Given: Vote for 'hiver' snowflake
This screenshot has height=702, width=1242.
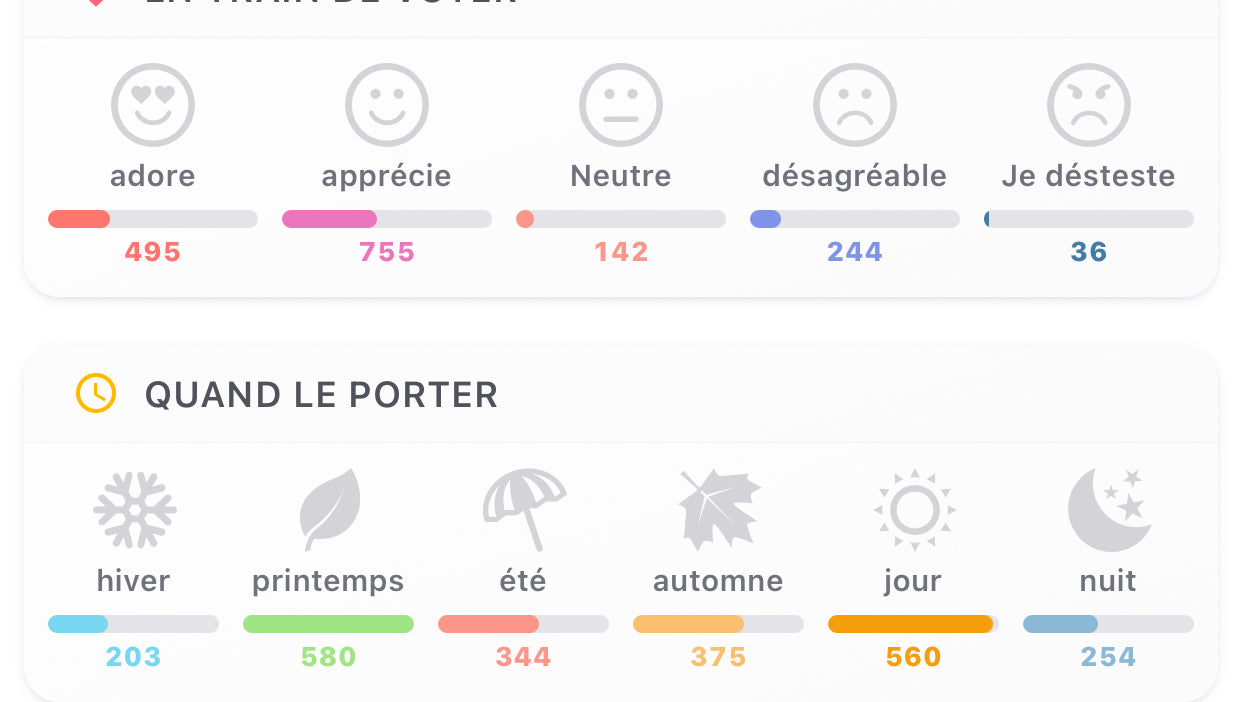Looking at the screenshot, I should 134,510.
